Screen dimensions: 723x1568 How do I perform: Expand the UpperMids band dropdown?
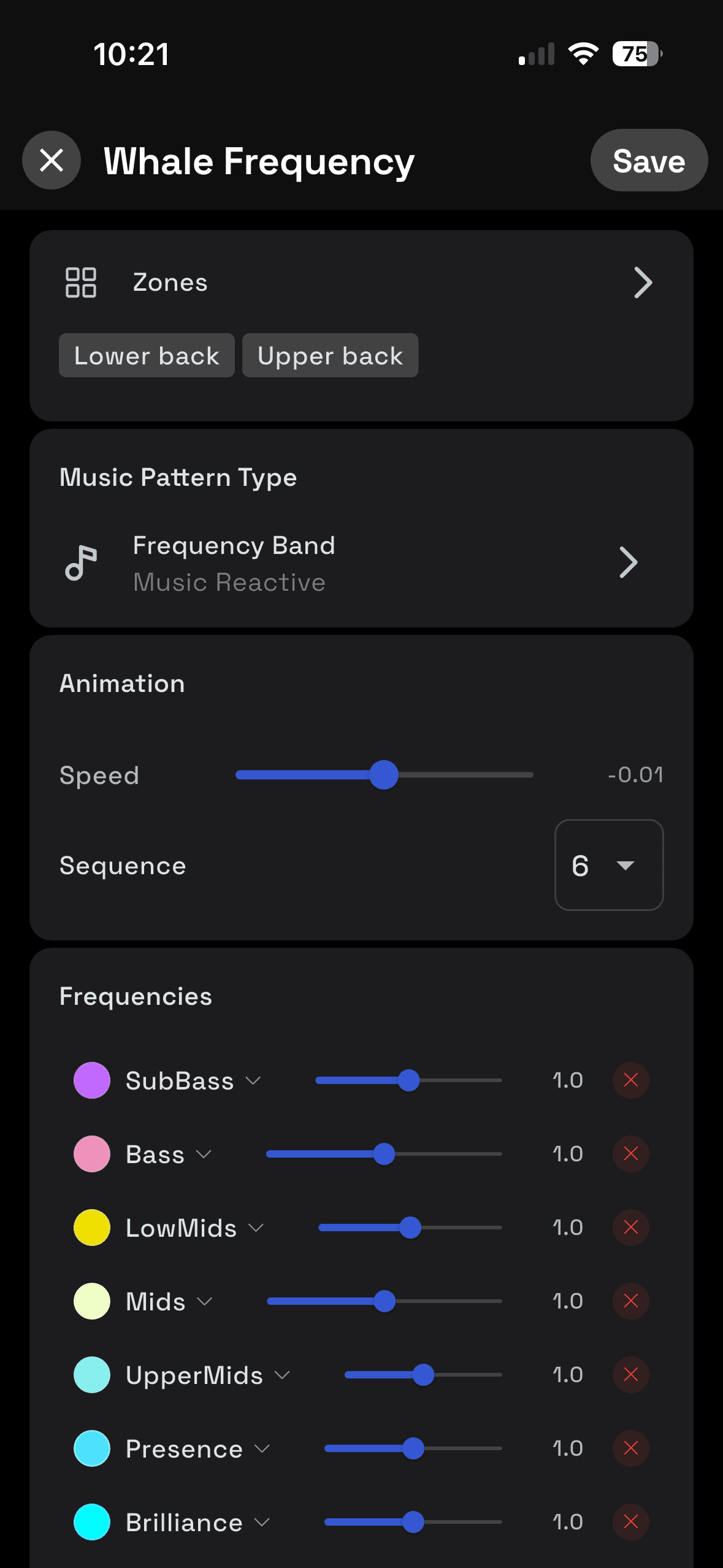(208, 1375)
